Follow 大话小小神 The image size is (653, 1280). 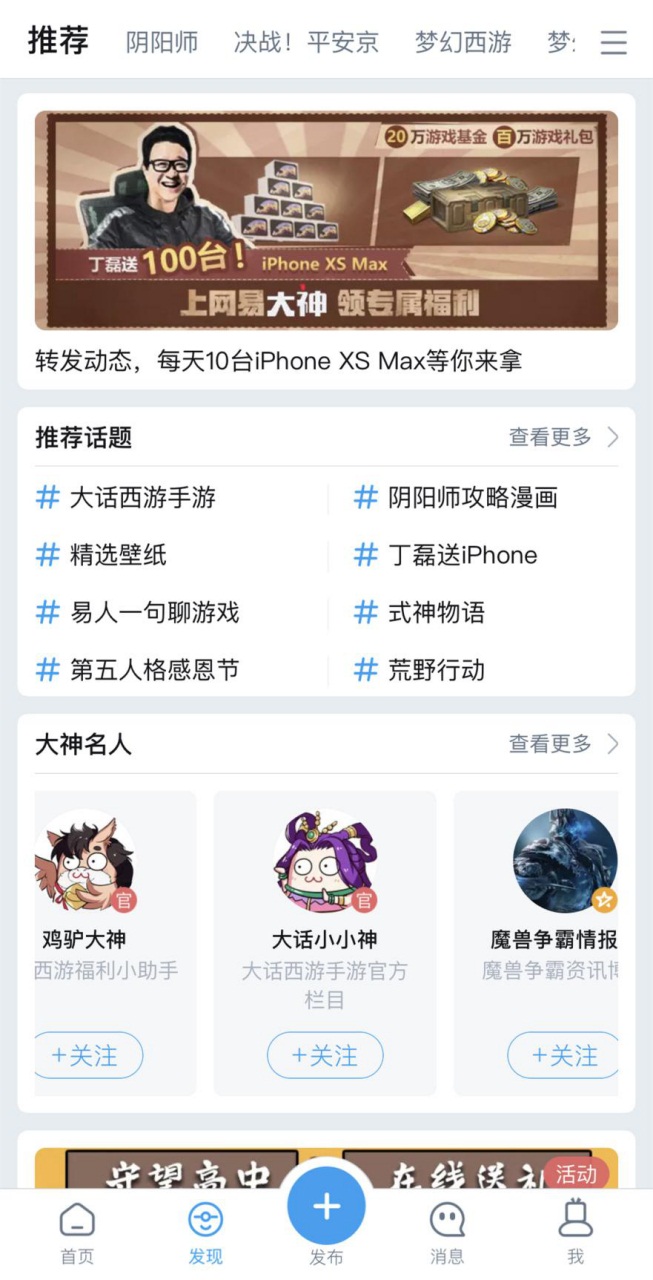pyautogui.click(x=325, y=1055)
